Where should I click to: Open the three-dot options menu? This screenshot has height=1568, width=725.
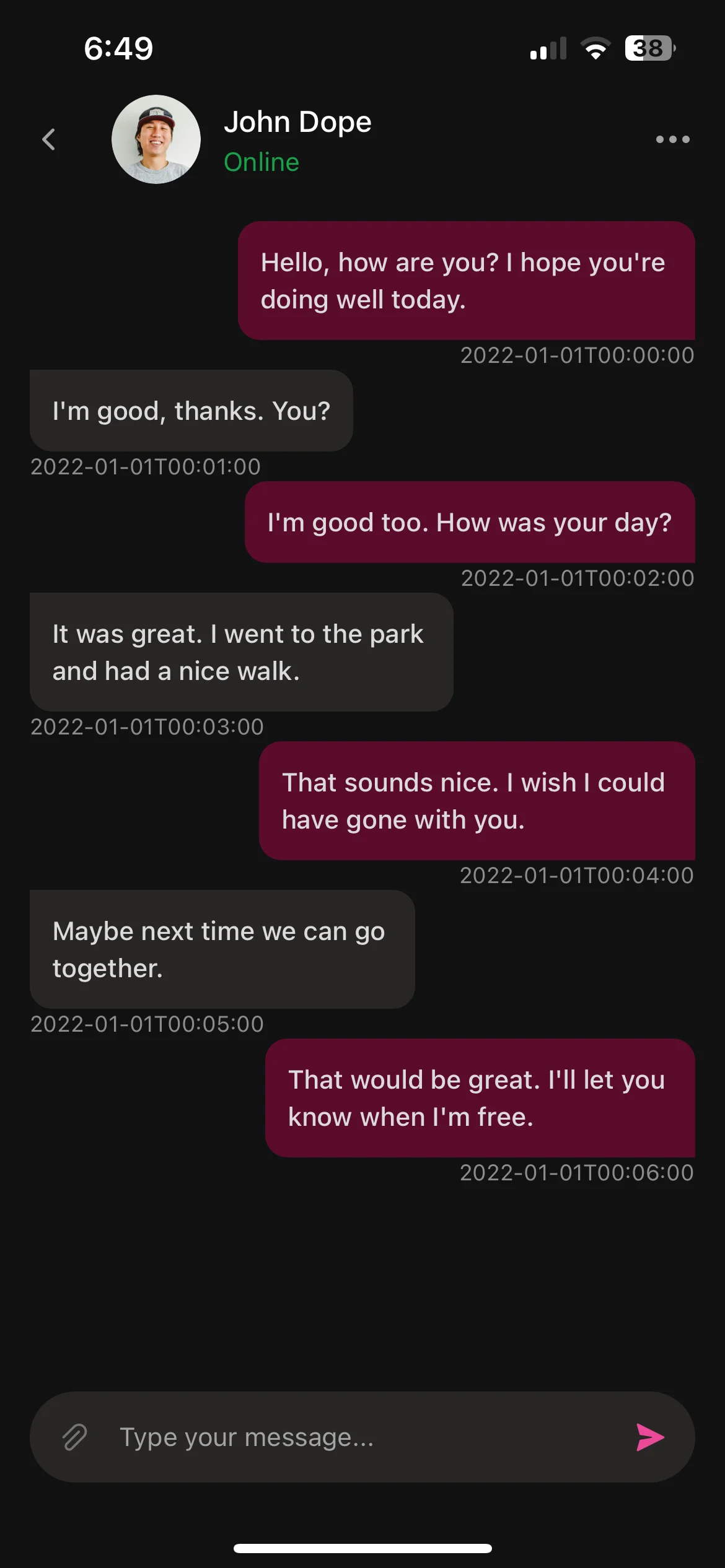point(672,139)
